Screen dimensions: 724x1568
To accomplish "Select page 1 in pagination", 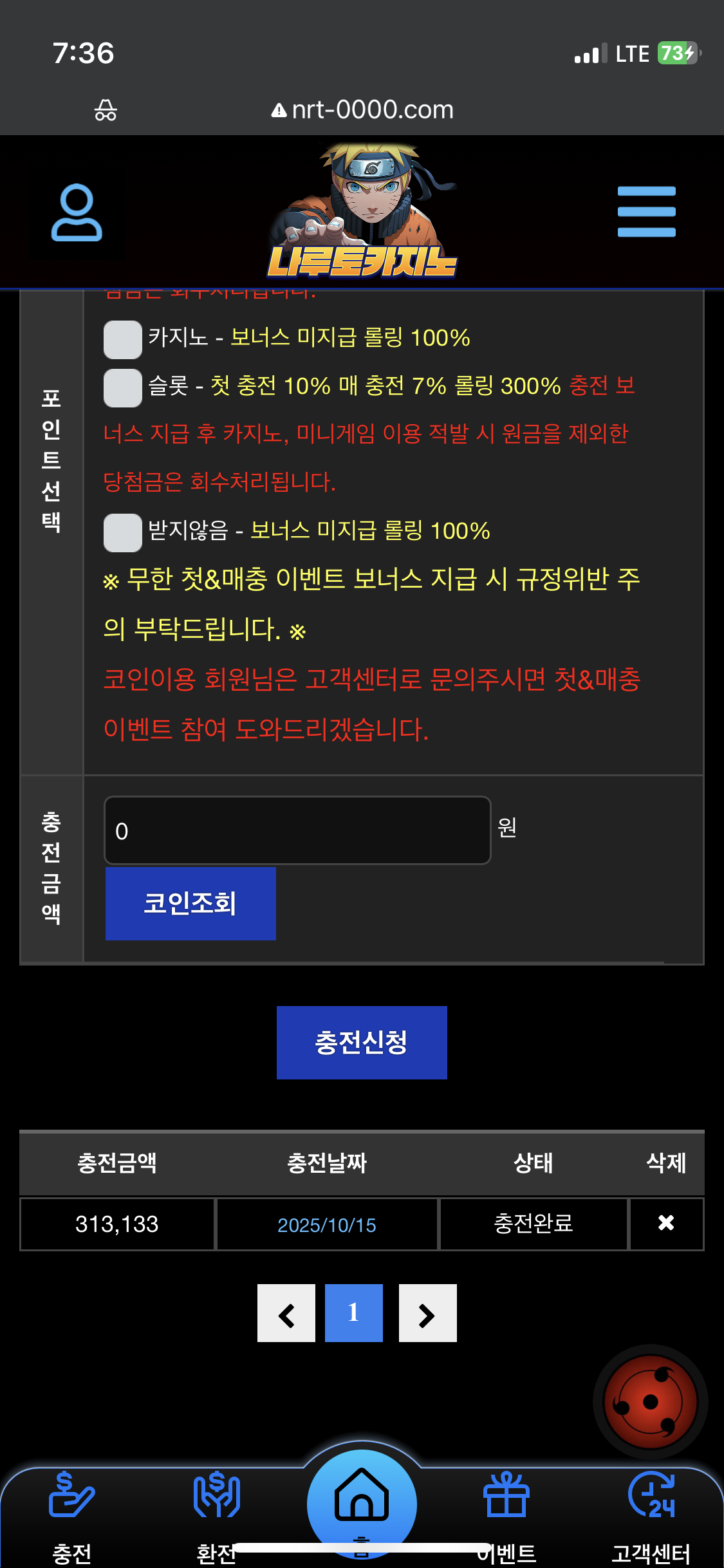I will [353, 1313].
